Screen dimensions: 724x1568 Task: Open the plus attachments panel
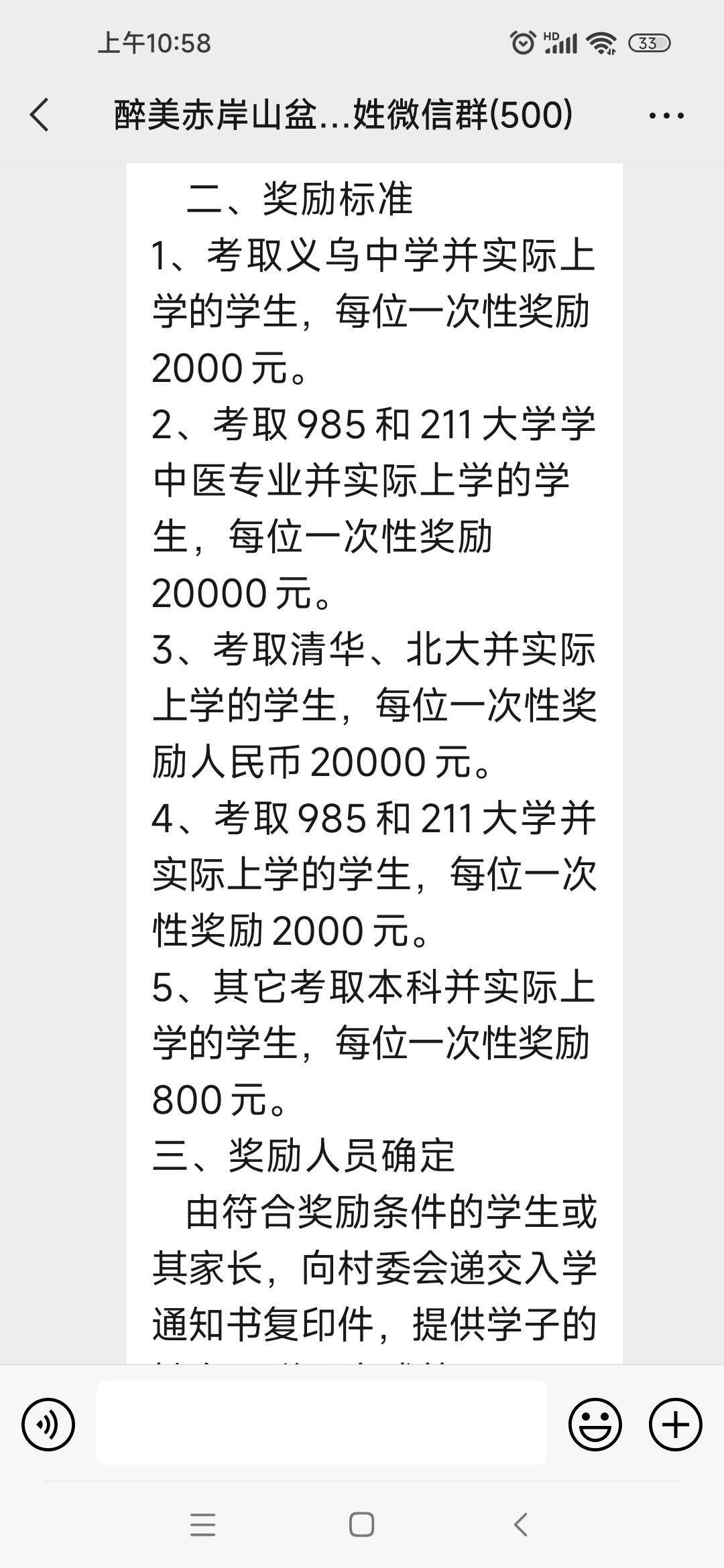point(675,1424)
